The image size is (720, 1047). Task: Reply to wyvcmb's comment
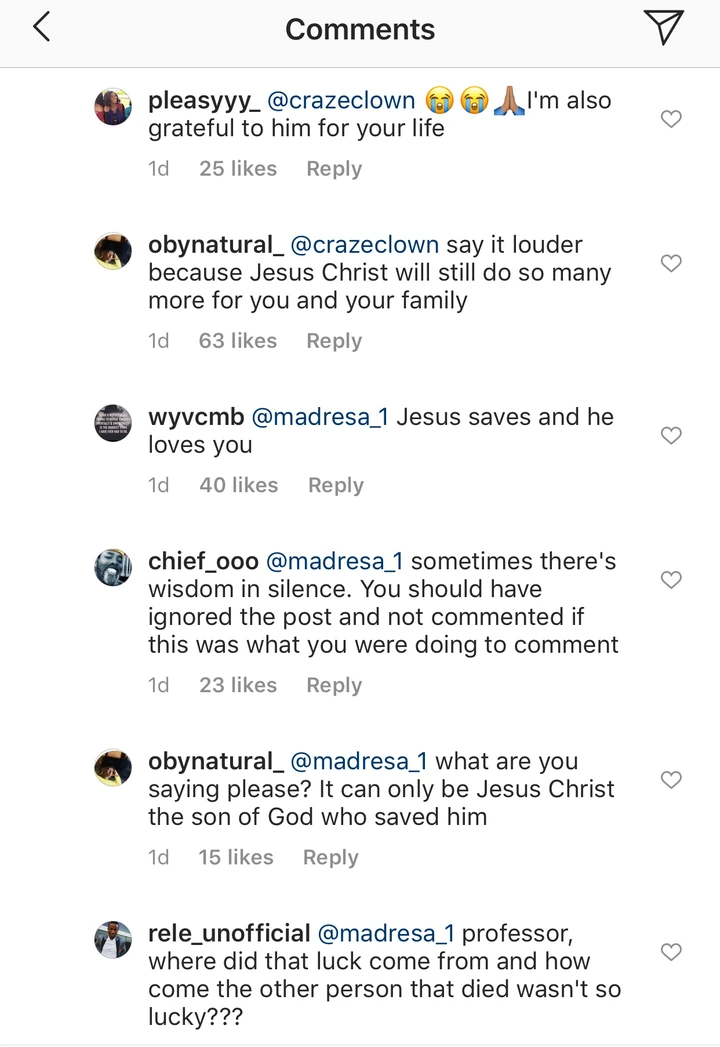(336, 485)
